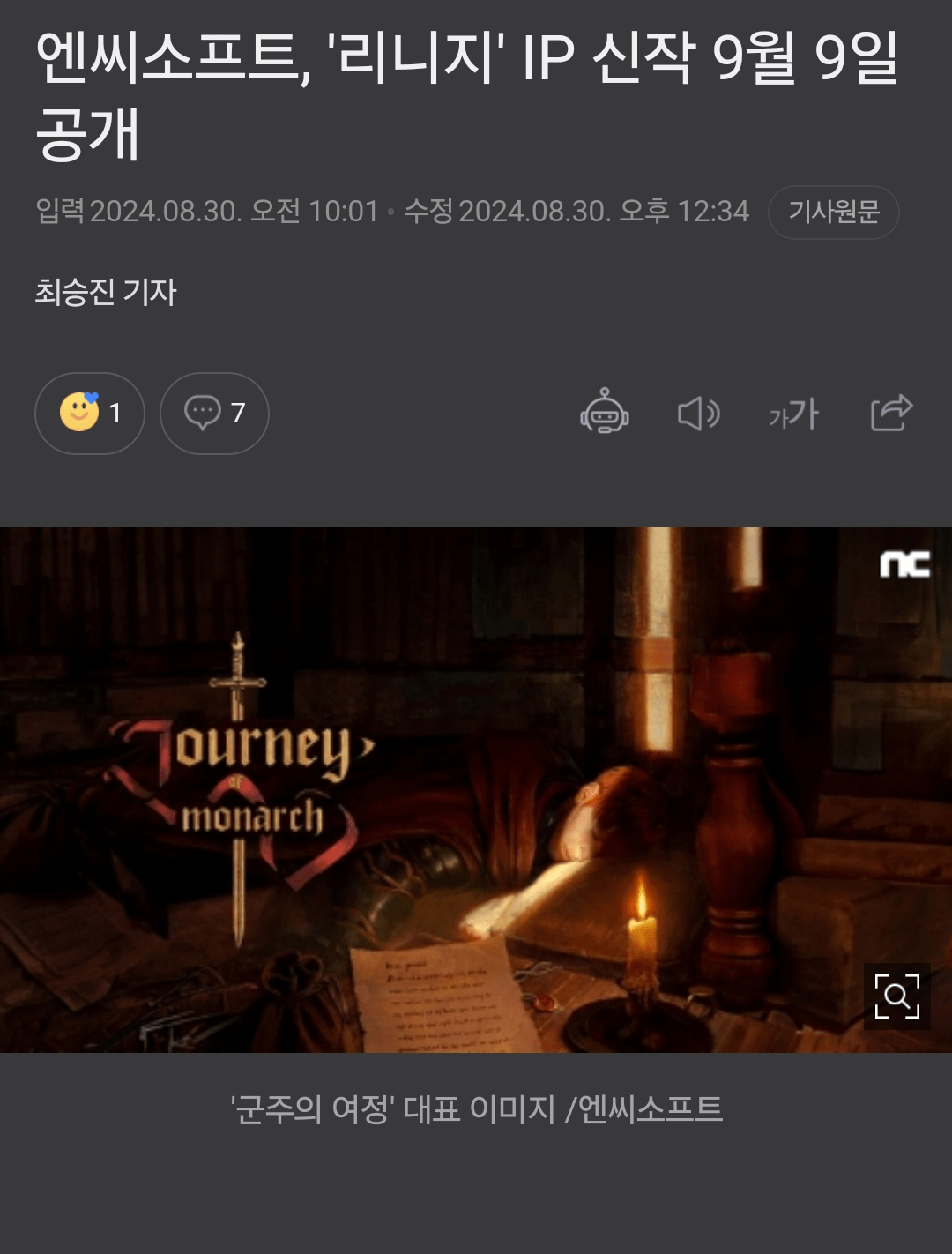The width and height of the screenshot is (952, 1254).
Task: Open the AI summary robot icon
Action: pyautogui.click(x=605, y=413)
